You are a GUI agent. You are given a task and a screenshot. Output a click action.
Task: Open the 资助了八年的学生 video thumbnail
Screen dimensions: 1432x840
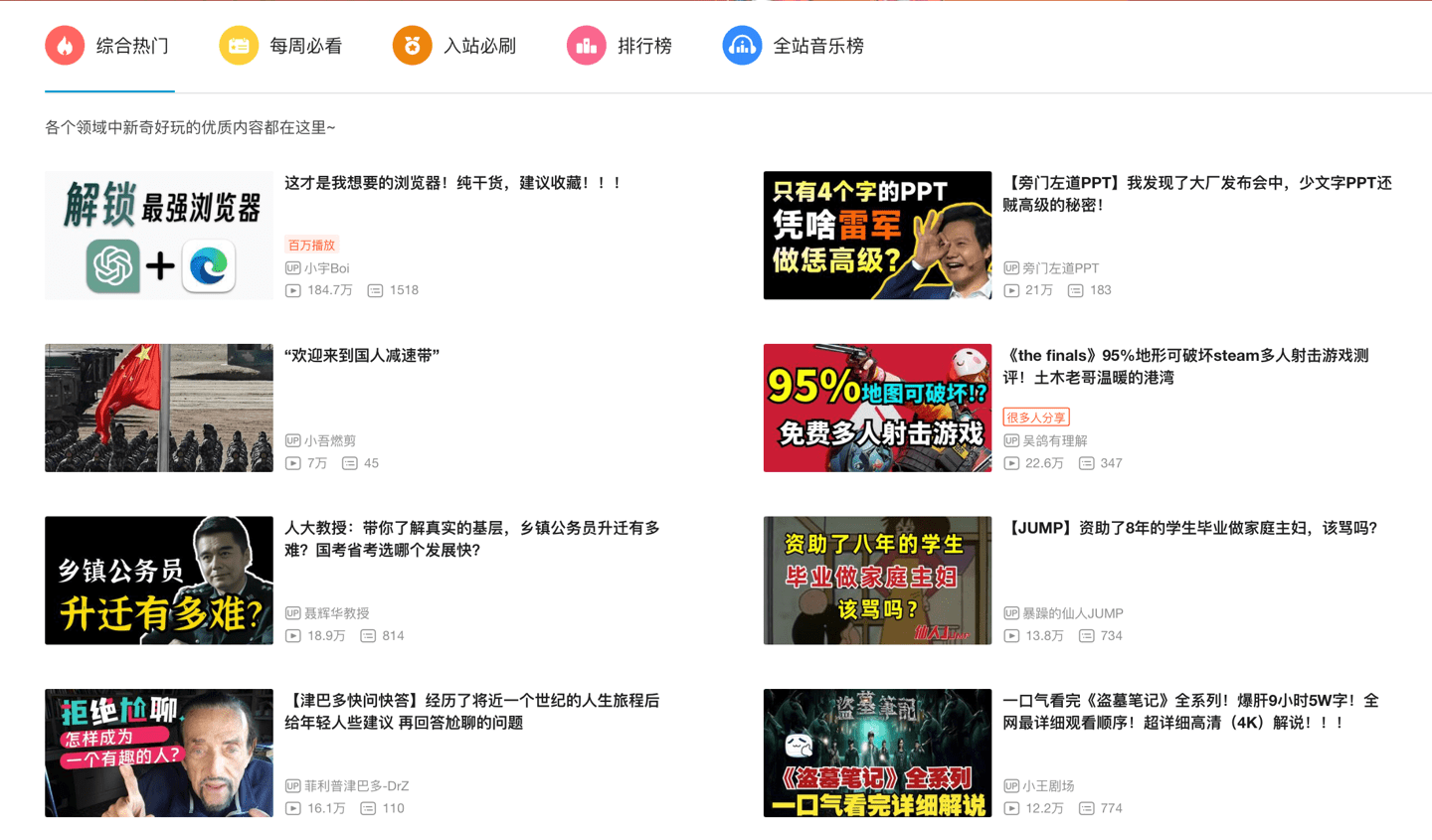tap(877, 581)
